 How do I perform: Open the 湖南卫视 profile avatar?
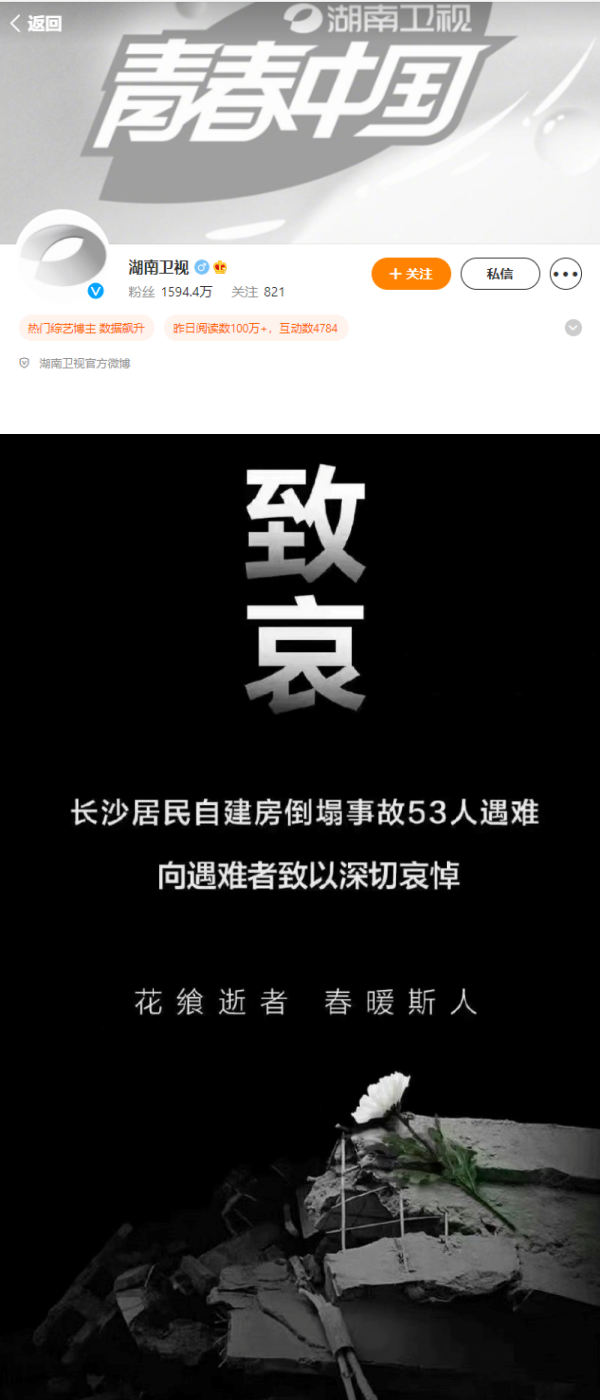pyautogui.click(x=63, y=258)
